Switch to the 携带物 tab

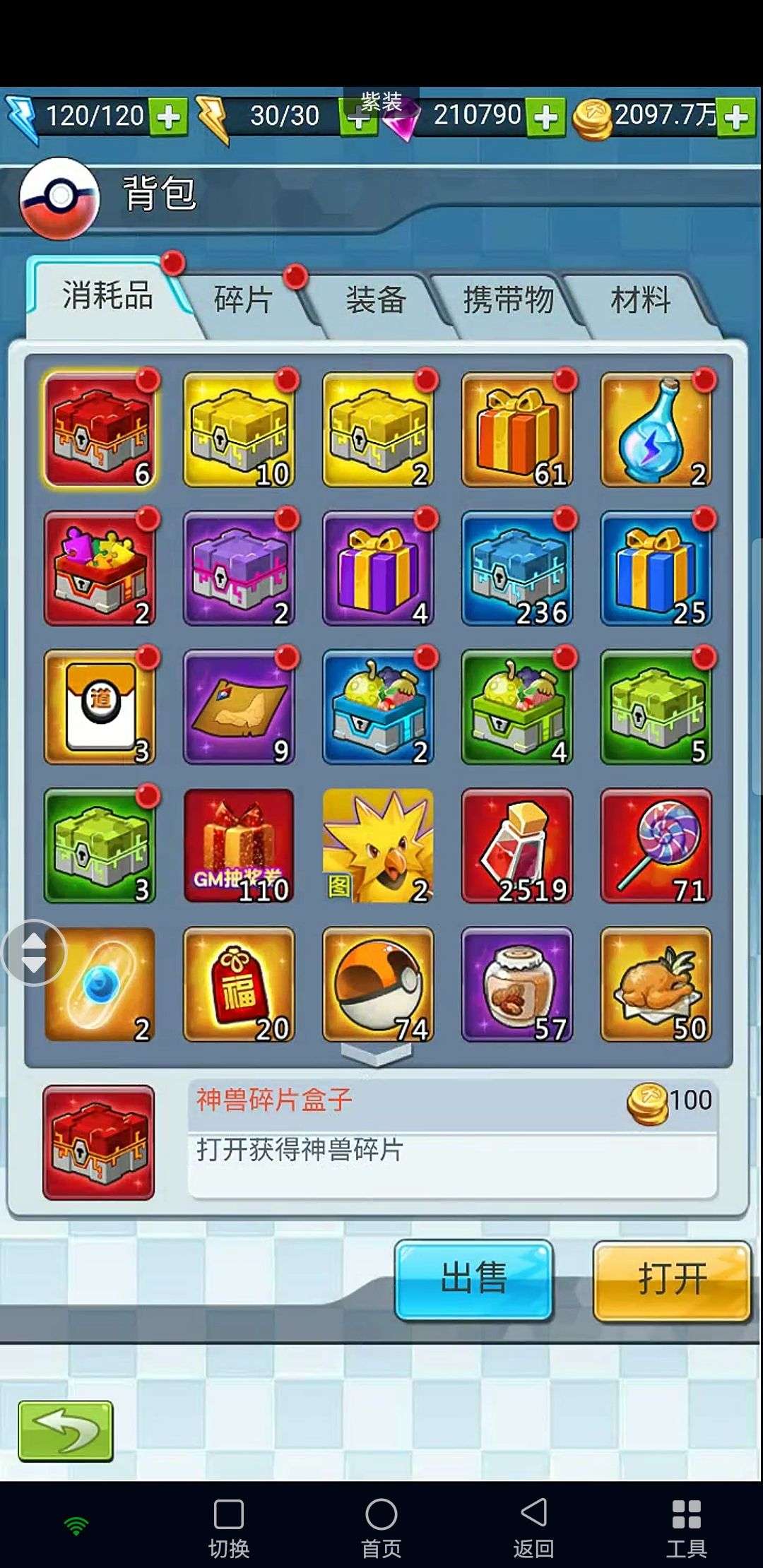507,299
